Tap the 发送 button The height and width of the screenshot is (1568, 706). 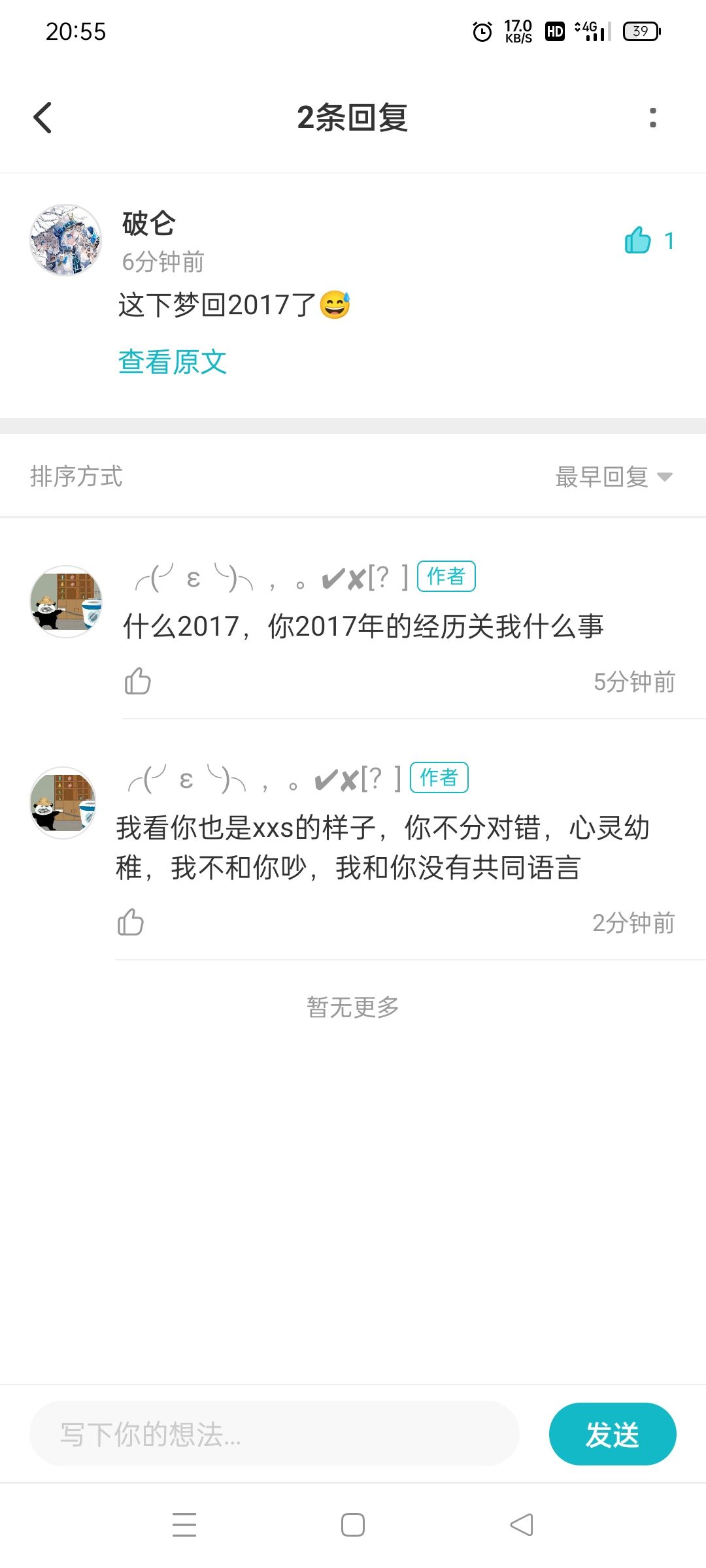[613, 1434]
